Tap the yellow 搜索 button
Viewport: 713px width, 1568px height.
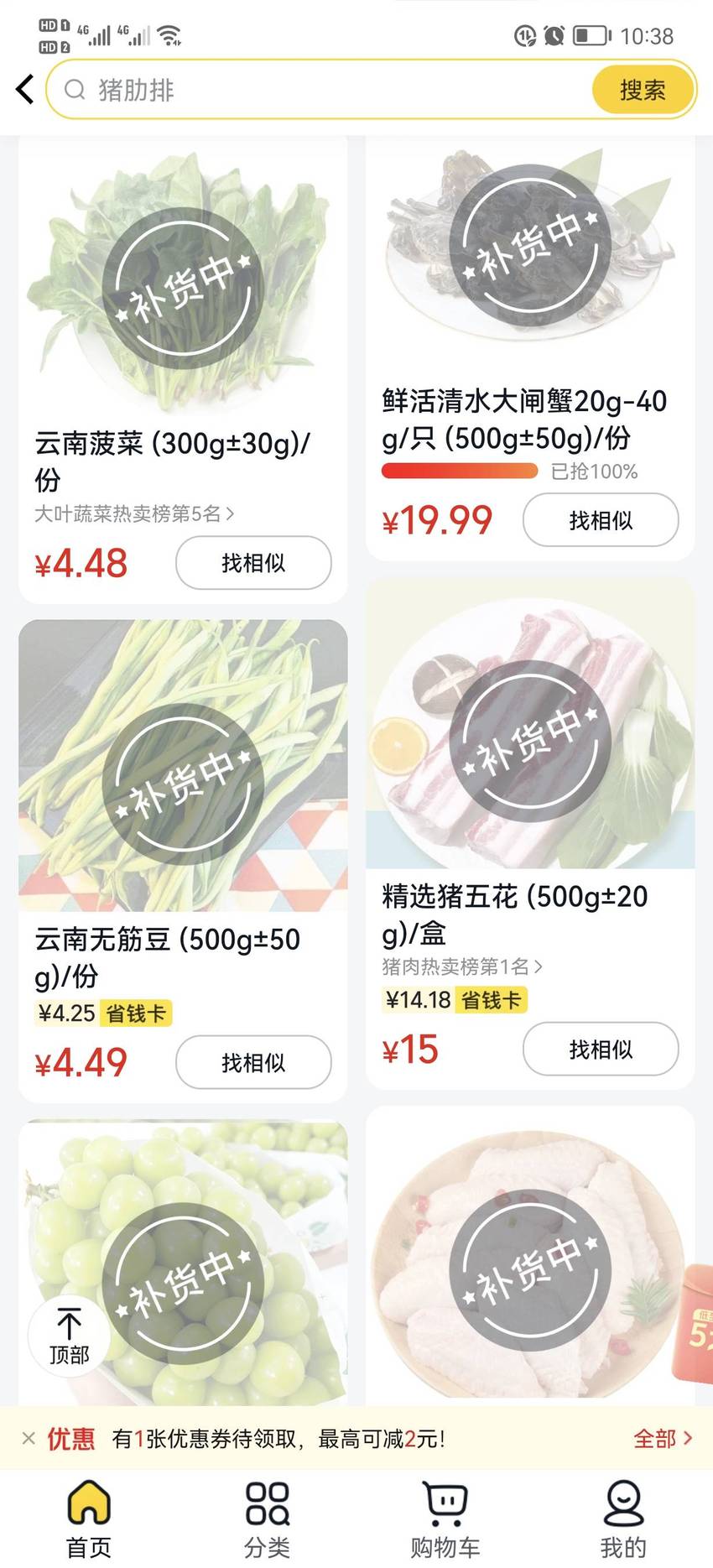[x=643, y=90]
